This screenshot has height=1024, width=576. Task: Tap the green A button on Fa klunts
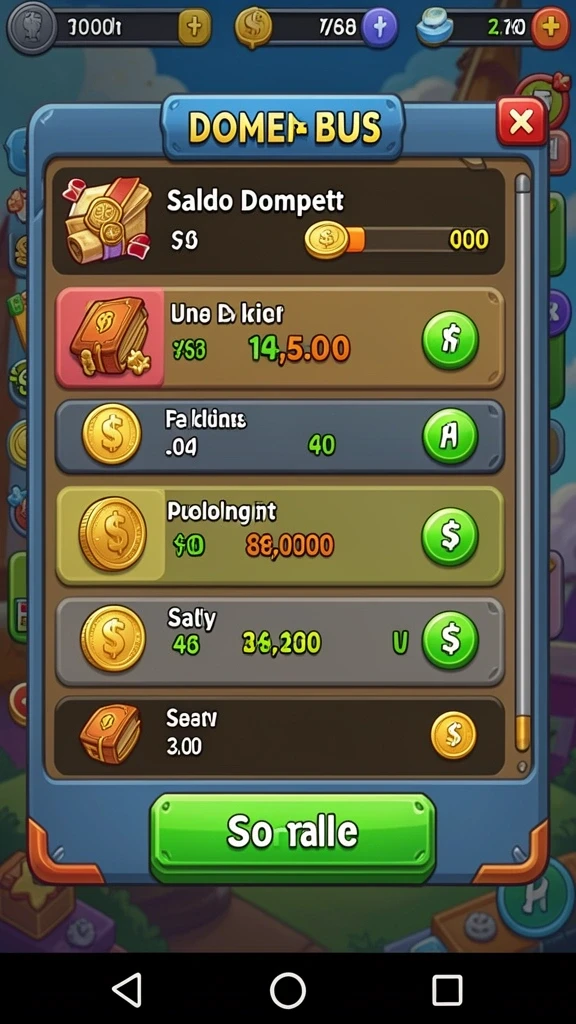[x=450, y=436]
